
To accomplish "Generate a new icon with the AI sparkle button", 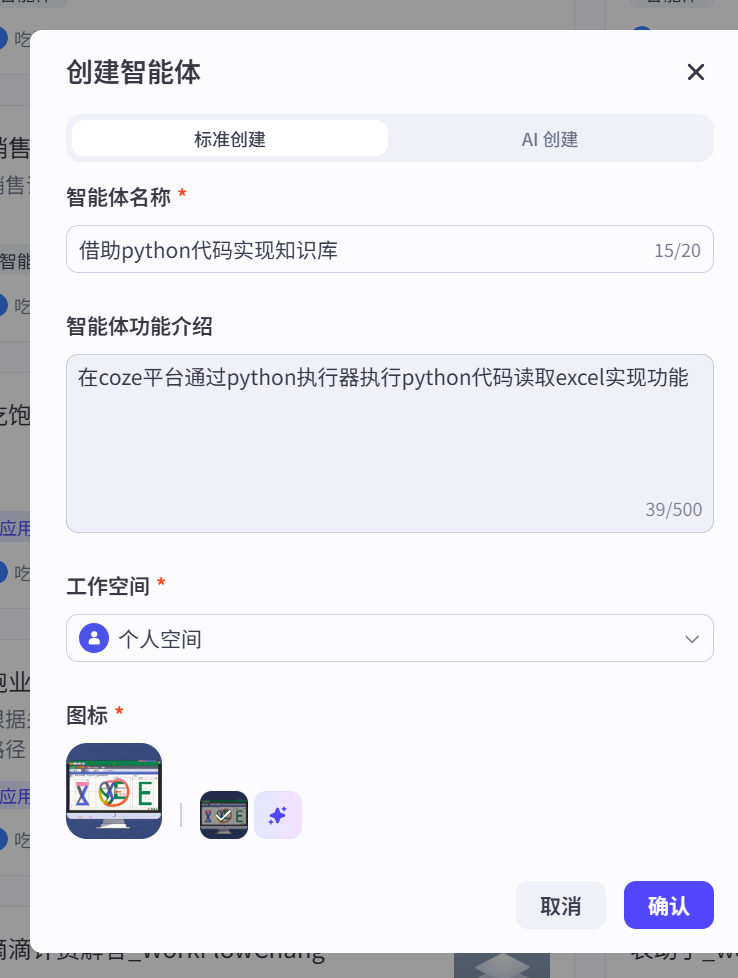I will (277, 815).
